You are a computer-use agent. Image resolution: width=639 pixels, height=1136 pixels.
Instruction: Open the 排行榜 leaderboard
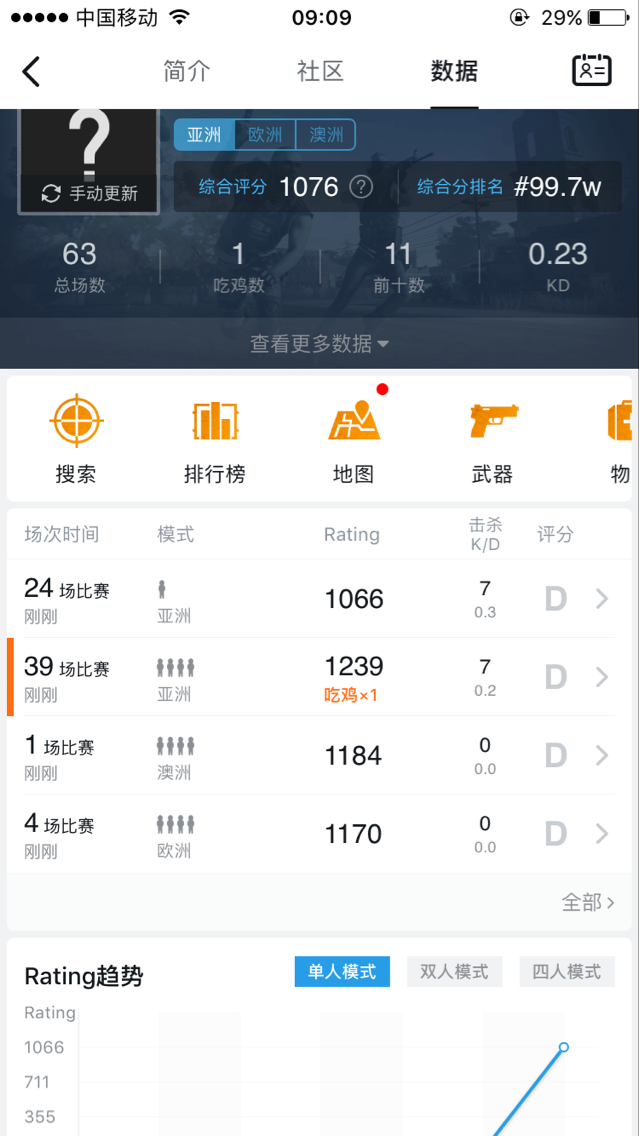214,439
